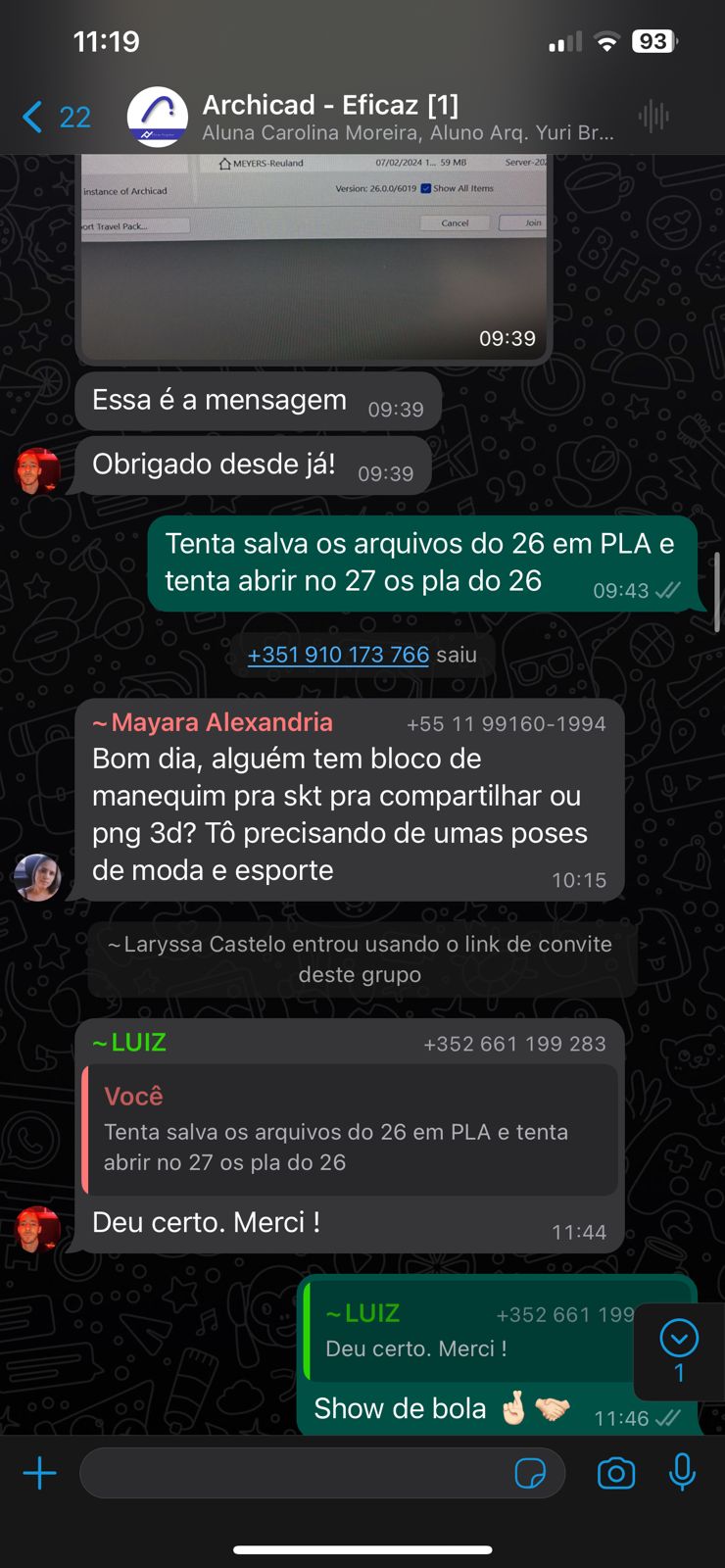The height and width of the screenshot is (1568, 725).
Task: Open the sticker picker
Action: [x=530, y=1473]
